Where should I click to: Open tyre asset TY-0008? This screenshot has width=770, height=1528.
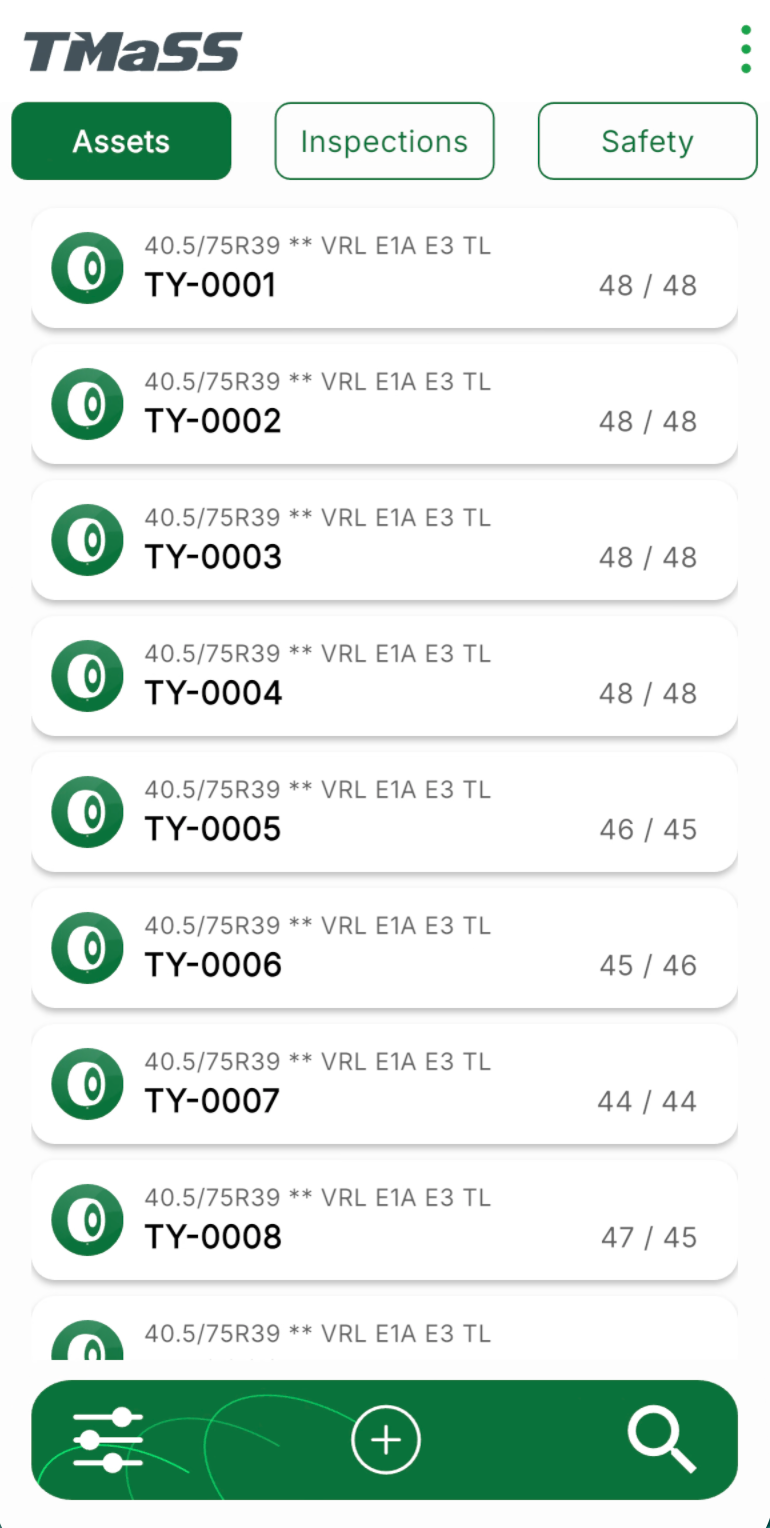384,1220
